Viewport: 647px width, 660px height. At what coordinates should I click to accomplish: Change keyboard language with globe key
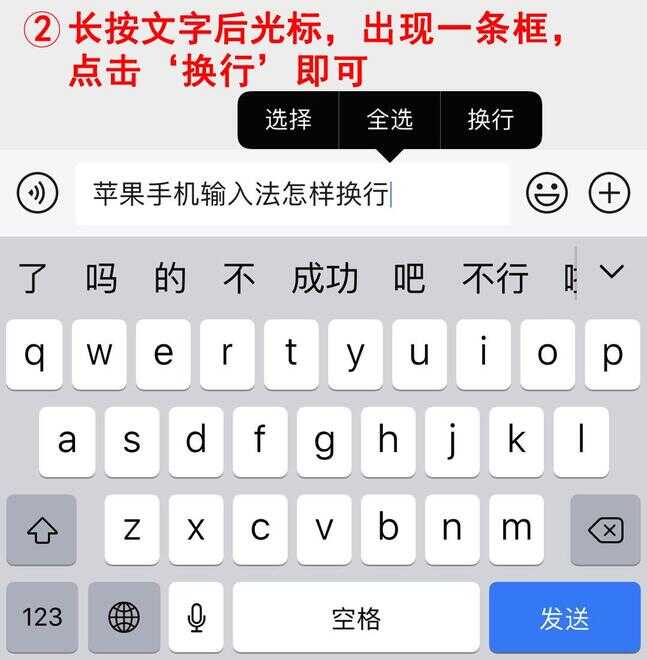(124, 618)
